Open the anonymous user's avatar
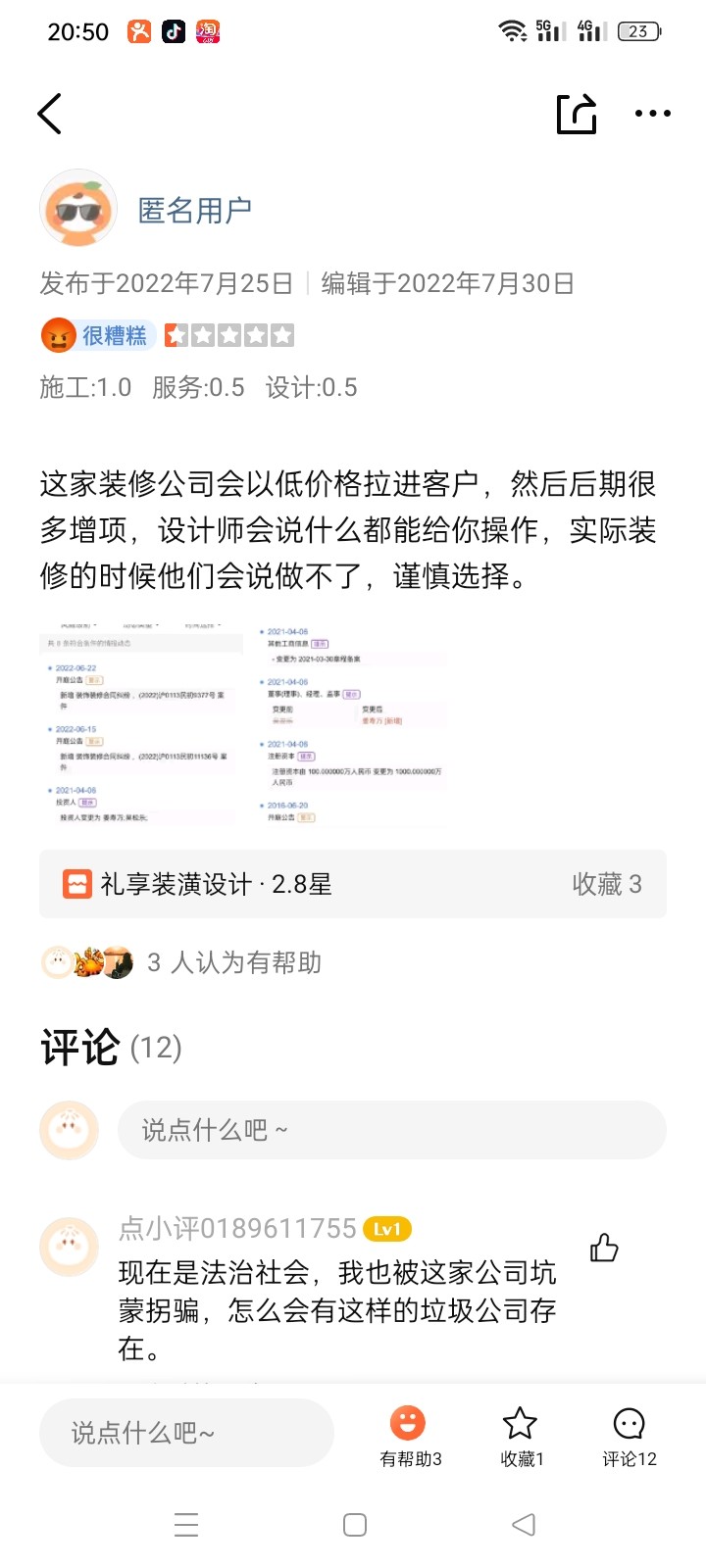The height and width of the screenshot is (1568, 706). pyautogui.click(x=77, y=209)
